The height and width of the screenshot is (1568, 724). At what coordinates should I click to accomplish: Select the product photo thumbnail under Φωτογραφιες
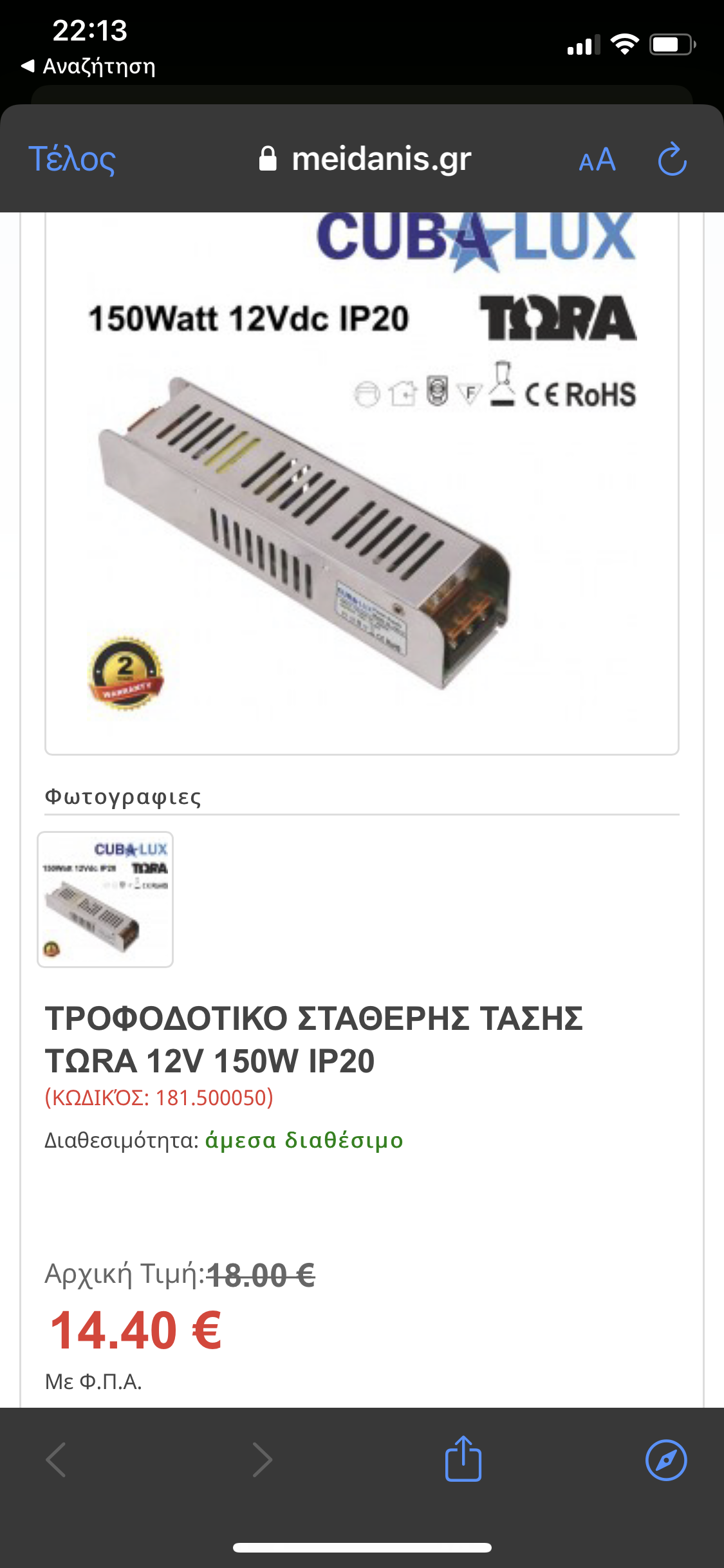coord(106,899)
